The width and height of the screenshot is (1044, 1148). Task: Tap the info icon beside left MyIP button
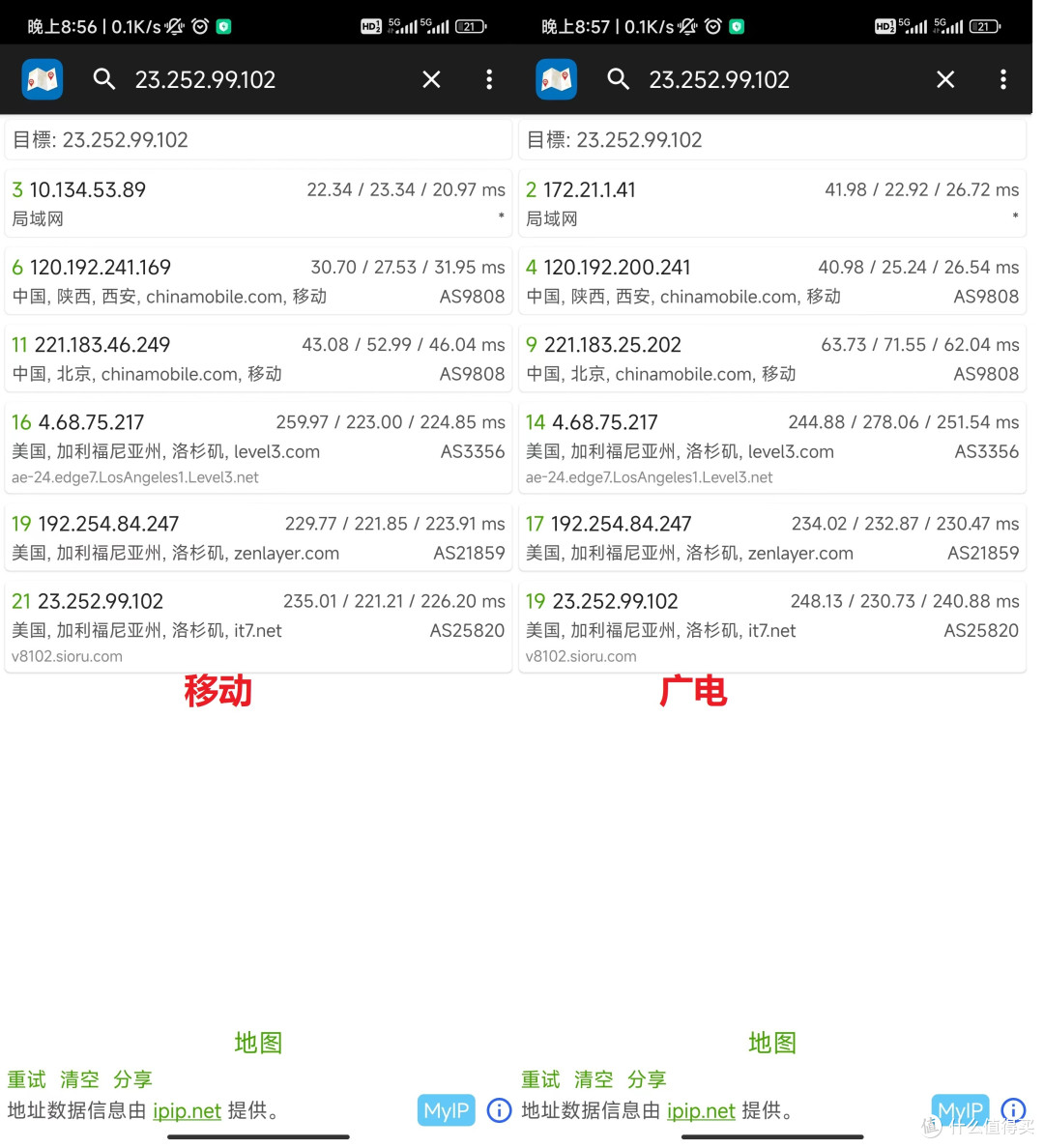(x=499, y=1110)
